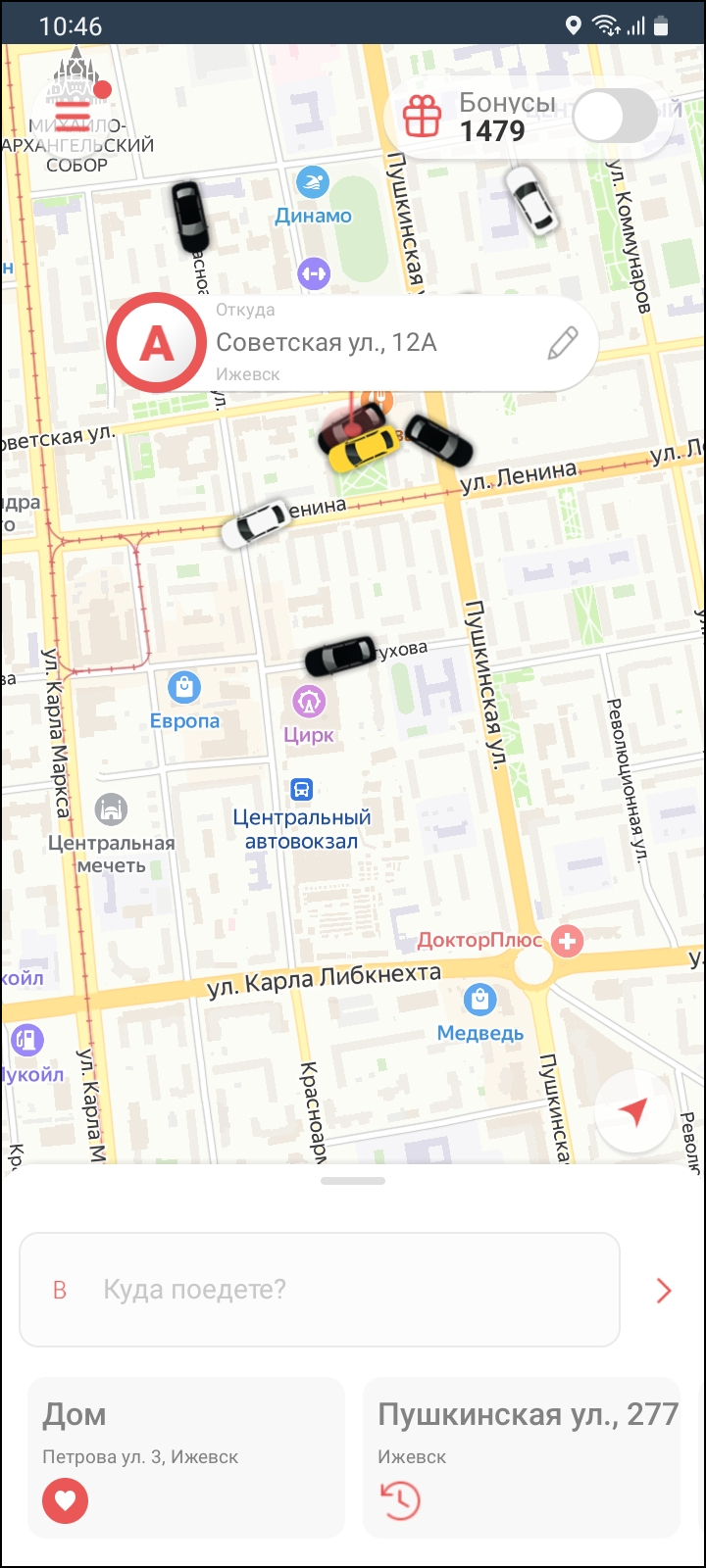The height and width of the screenshot is (1568, 706).
Task: Select Дом saved address card
Action: coord(186,1456)
